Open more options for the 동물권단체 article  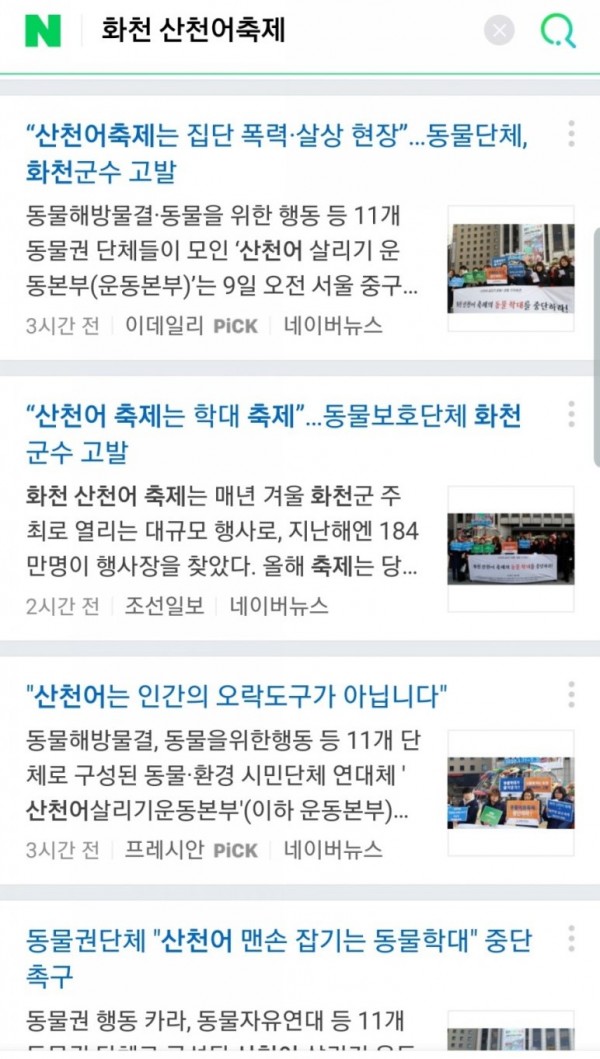[571, 938]
